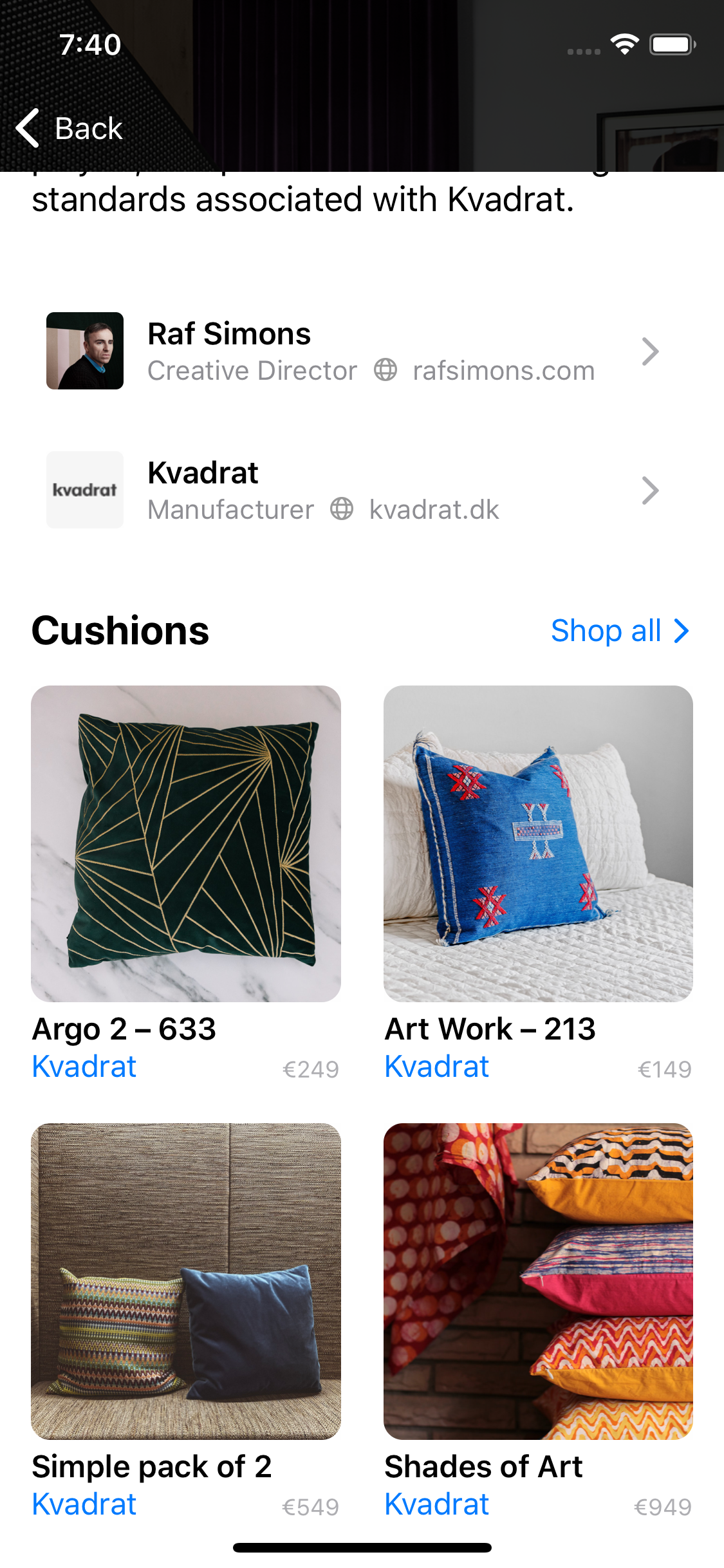Open Simple pack of 2 product
The width and height of the screenshot is (724, 1568).
[x=186, y=1281]
